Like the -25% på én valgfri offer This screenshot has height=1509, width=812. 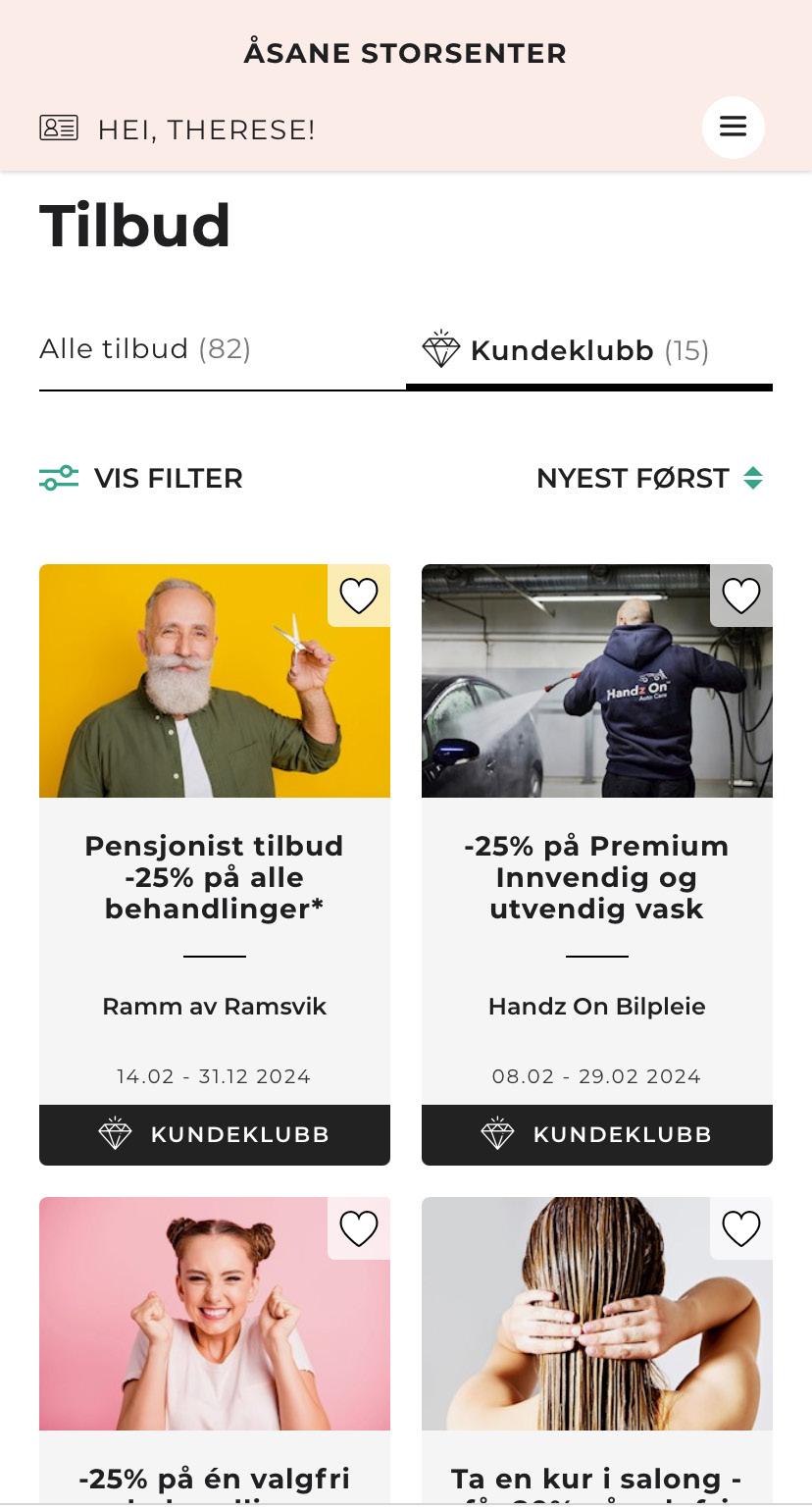point(358,1228)
